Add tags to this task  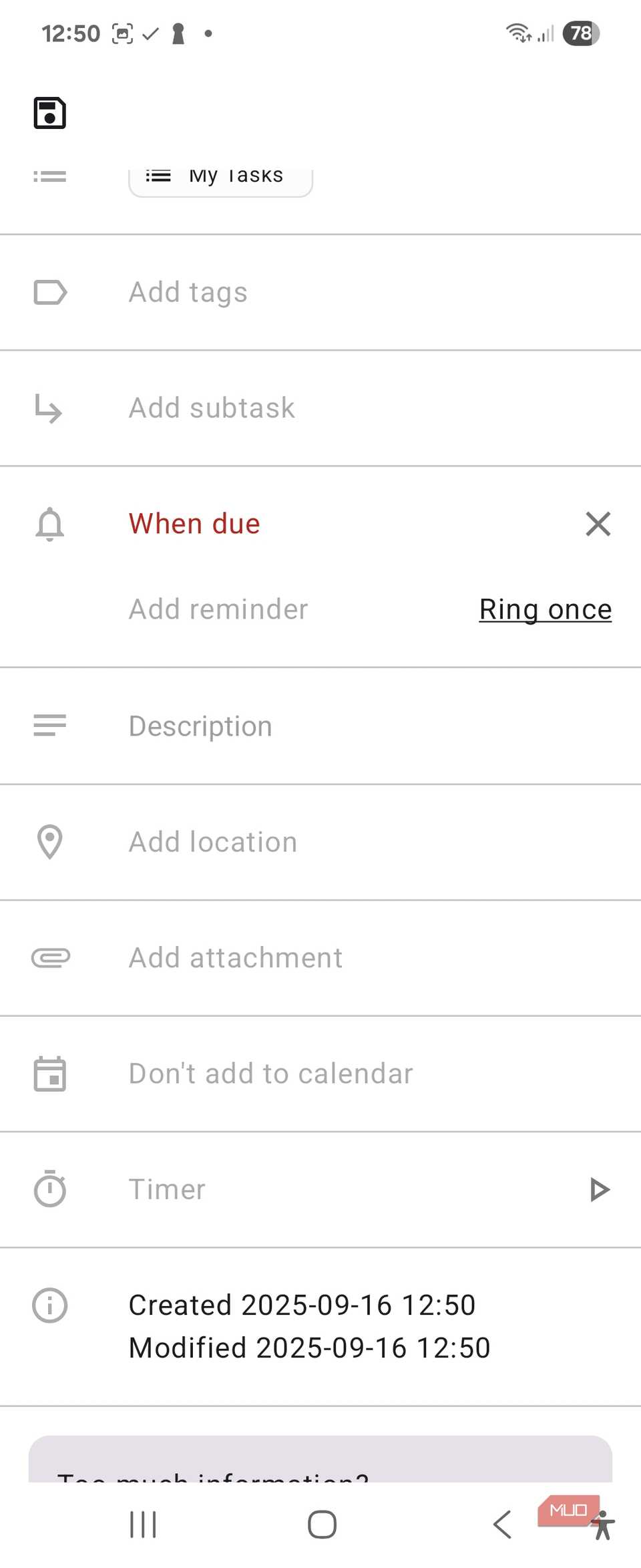pyautogui.click(x=188, y=292)
